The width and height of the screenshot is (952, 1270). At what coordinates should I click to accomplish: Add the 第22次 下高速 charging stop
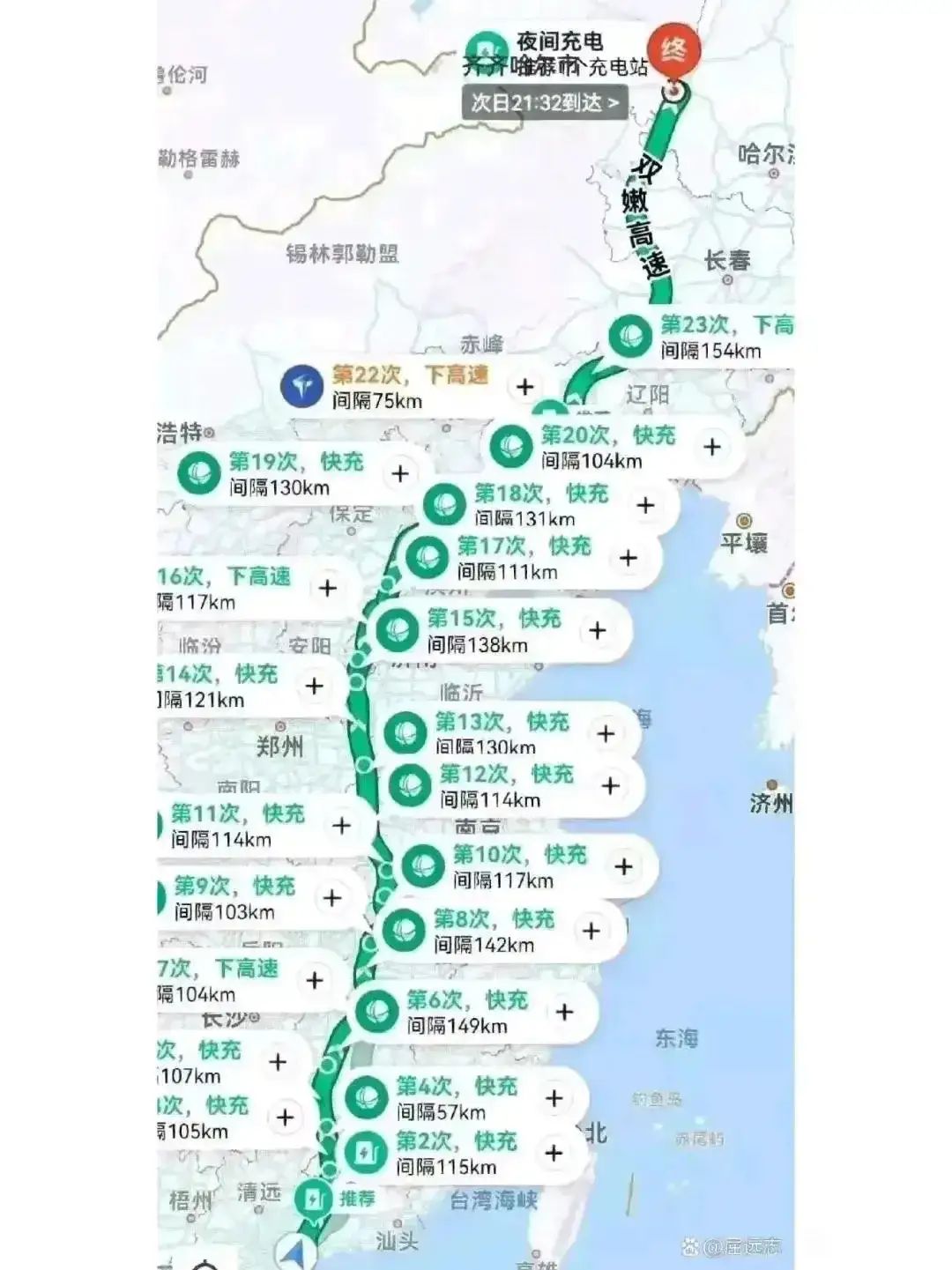coord(525,387)
